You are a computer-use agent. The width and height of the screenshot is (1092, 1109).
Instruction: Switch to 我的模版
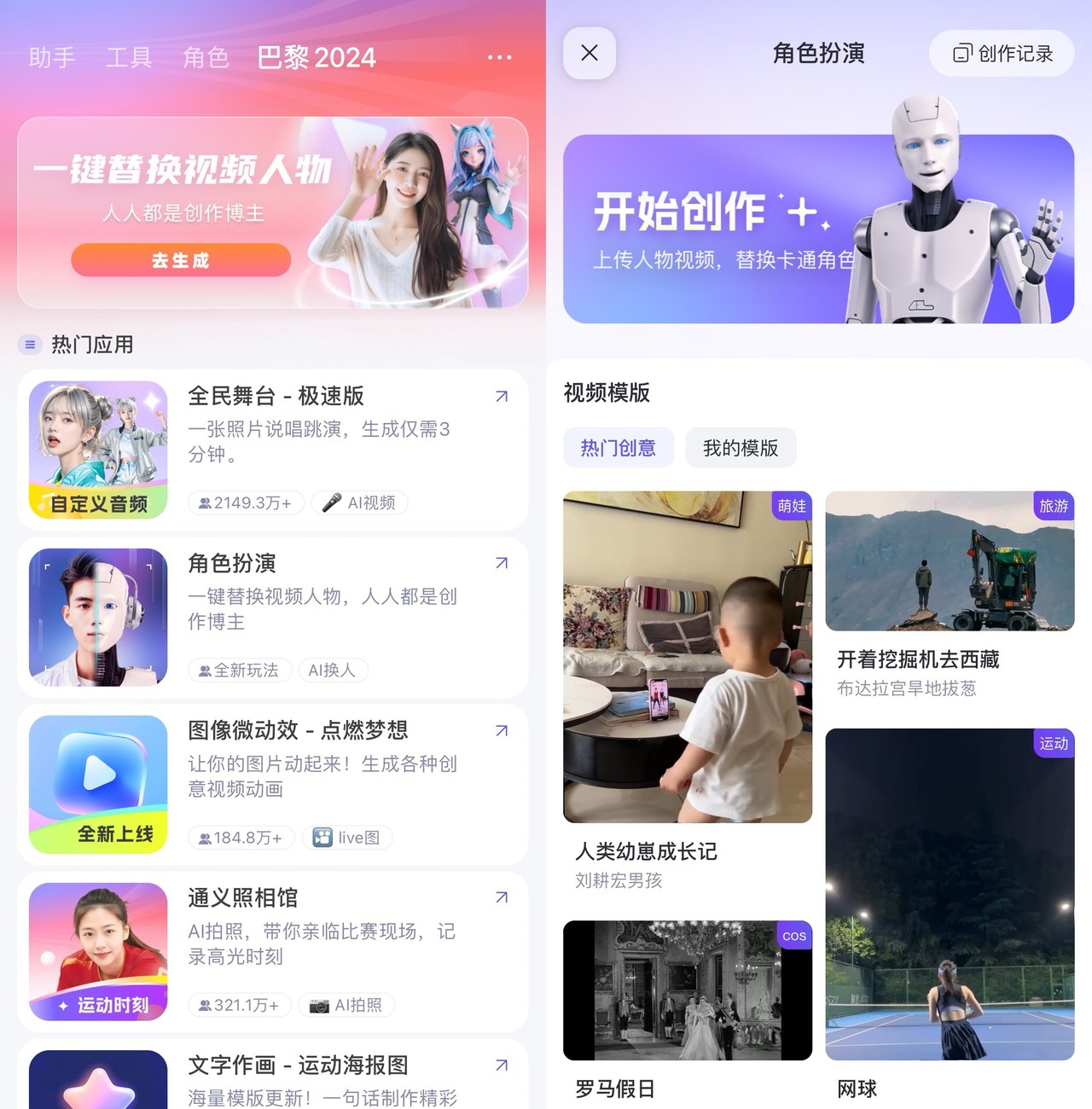coord(741,448)
